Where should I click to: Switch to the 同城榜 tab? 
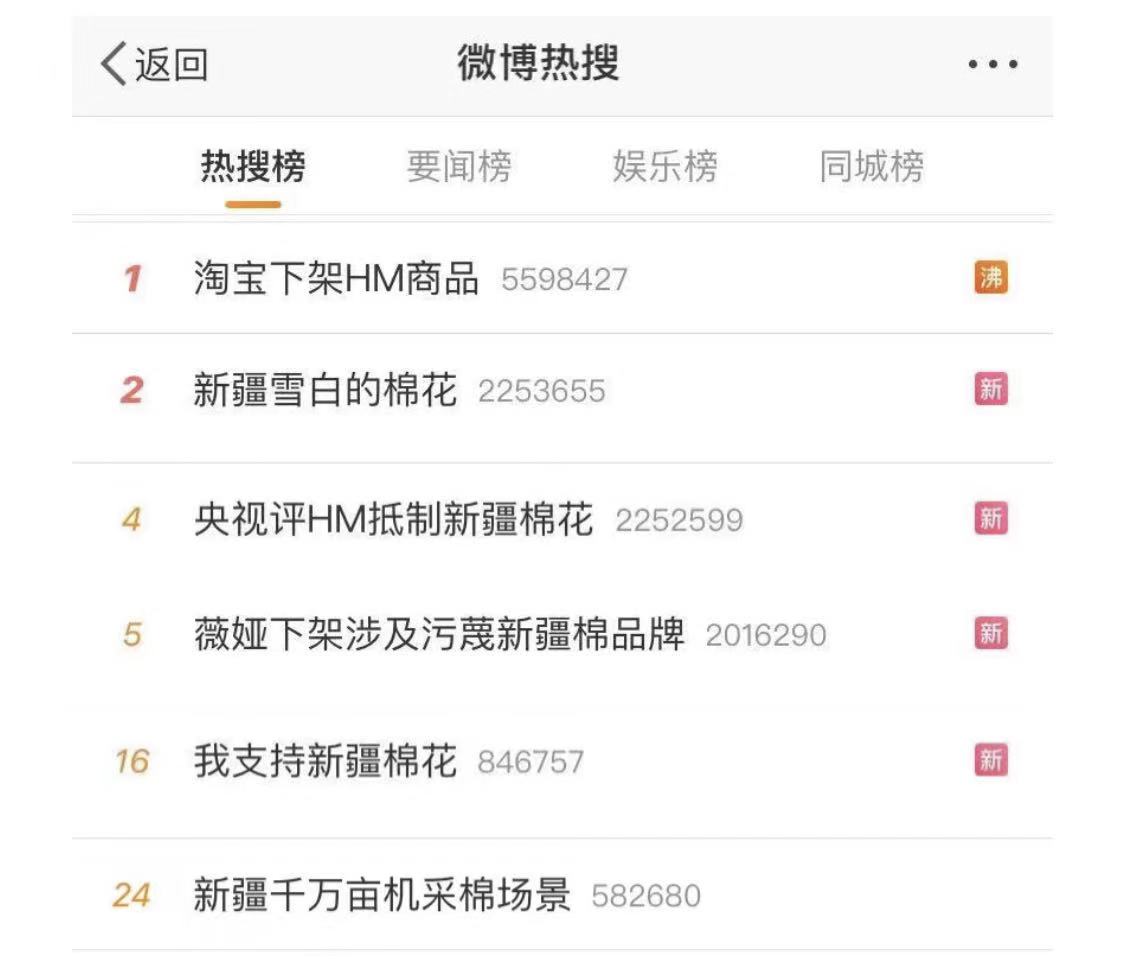coord(871,166)
